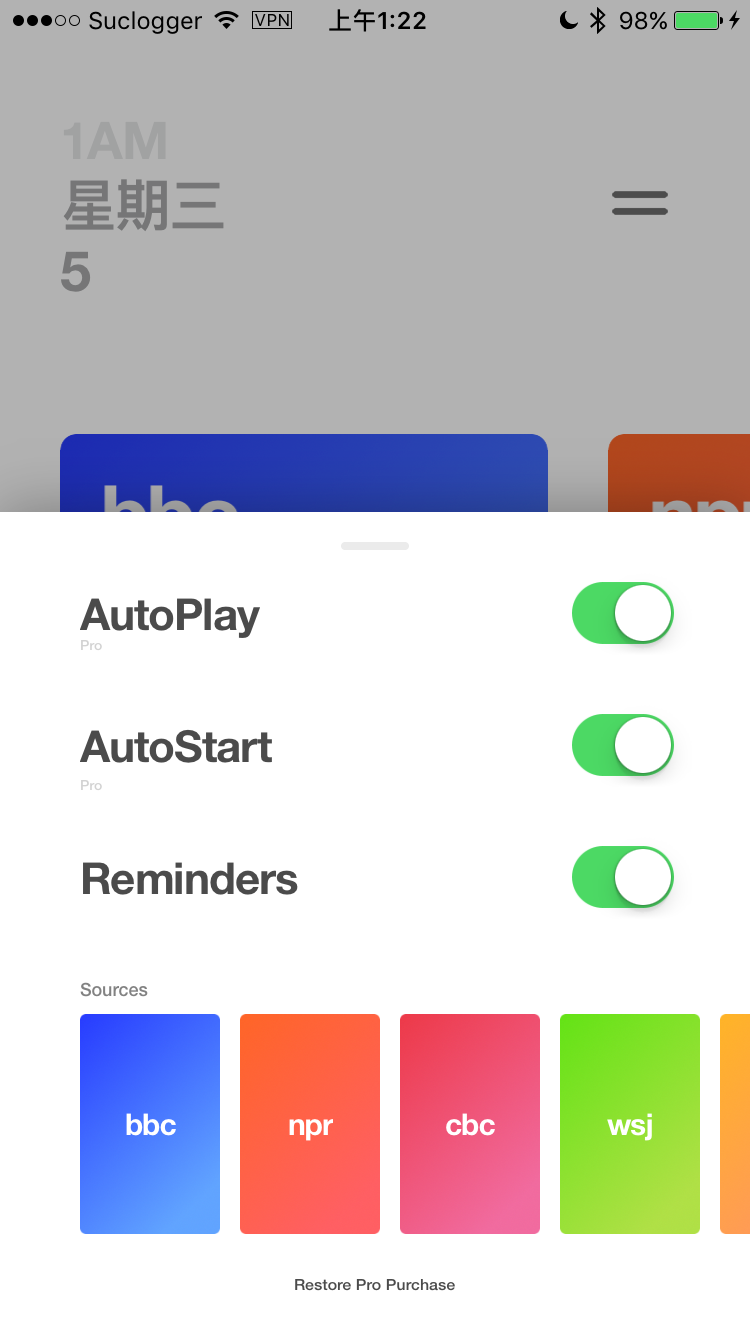
Task: Pick the cbc source tile
Action: [470, 1124]
